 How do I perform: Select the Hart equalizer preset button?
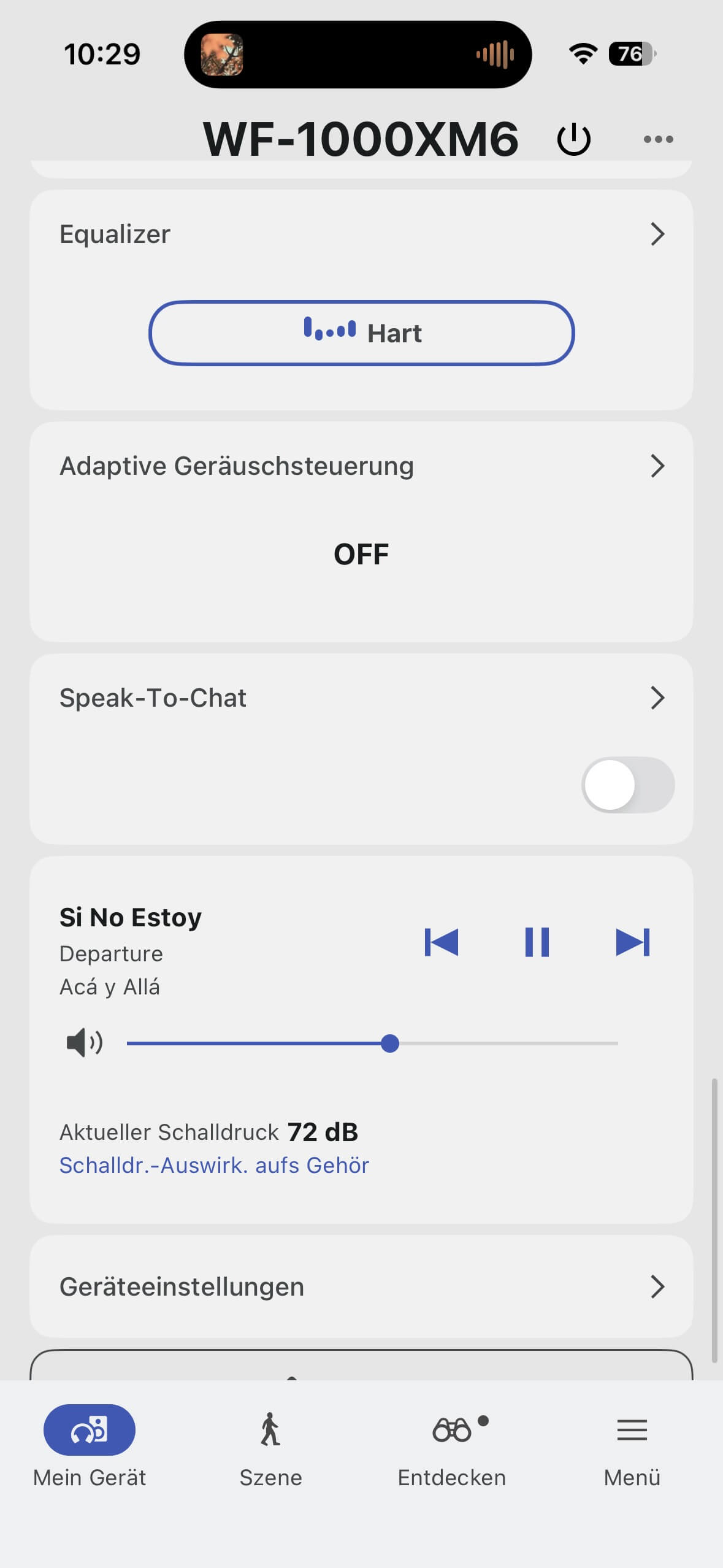pyautogui.click(x=361, y=333)
